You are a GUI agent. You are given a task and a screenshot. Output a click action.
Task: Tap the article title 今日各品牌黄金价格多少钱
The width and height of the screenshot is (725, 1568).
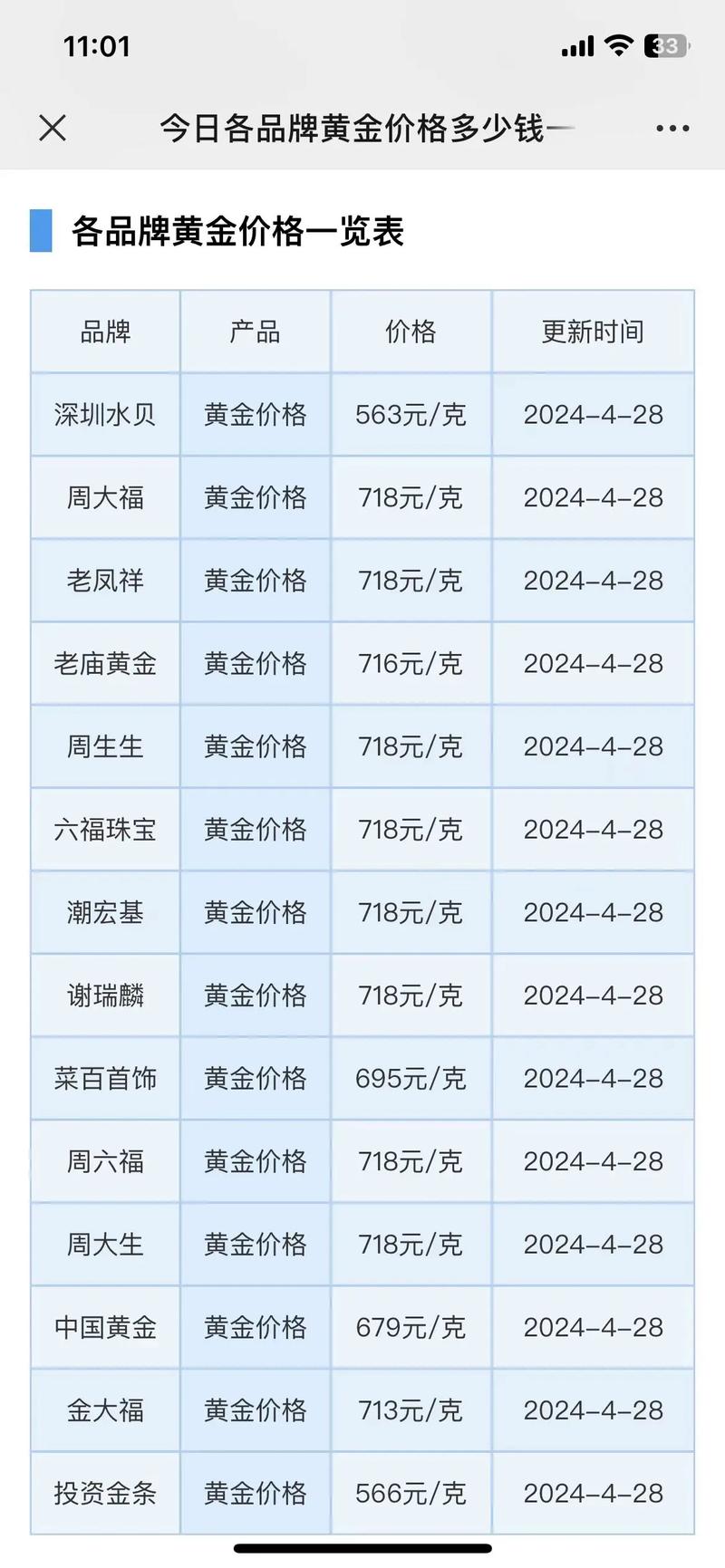[x=362, y=128]
